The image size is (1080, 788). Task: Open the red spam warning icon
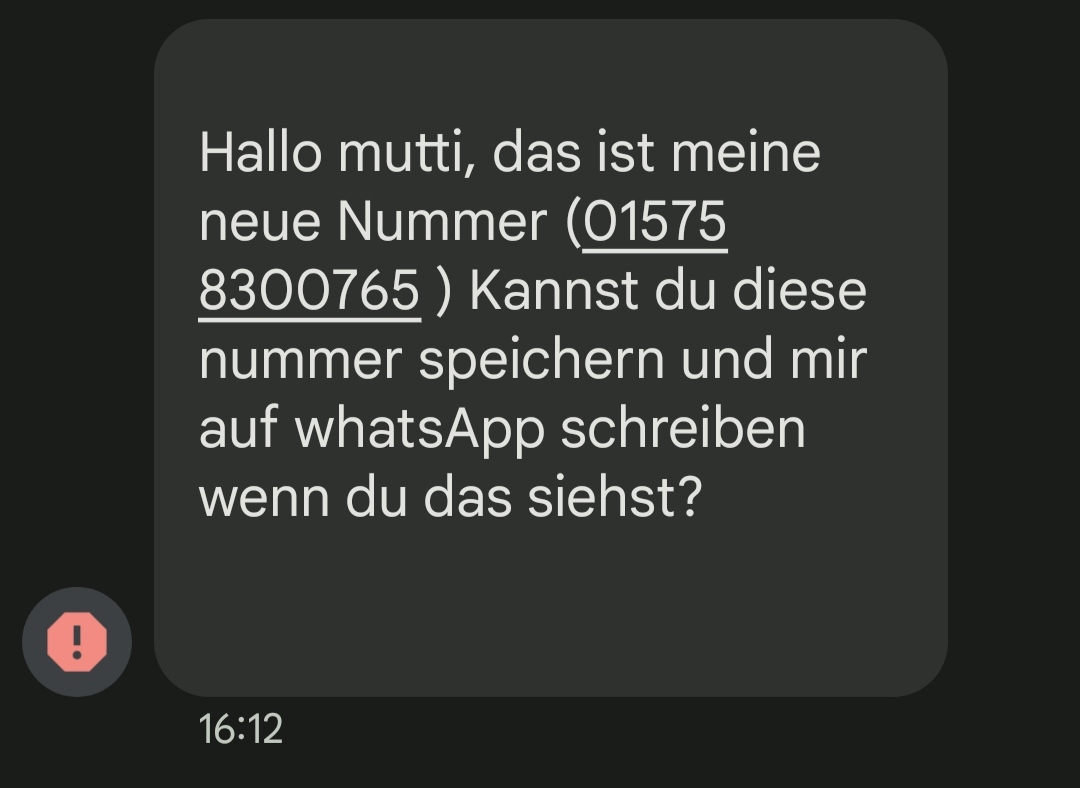pyautogui.click(x=77, y=642)
